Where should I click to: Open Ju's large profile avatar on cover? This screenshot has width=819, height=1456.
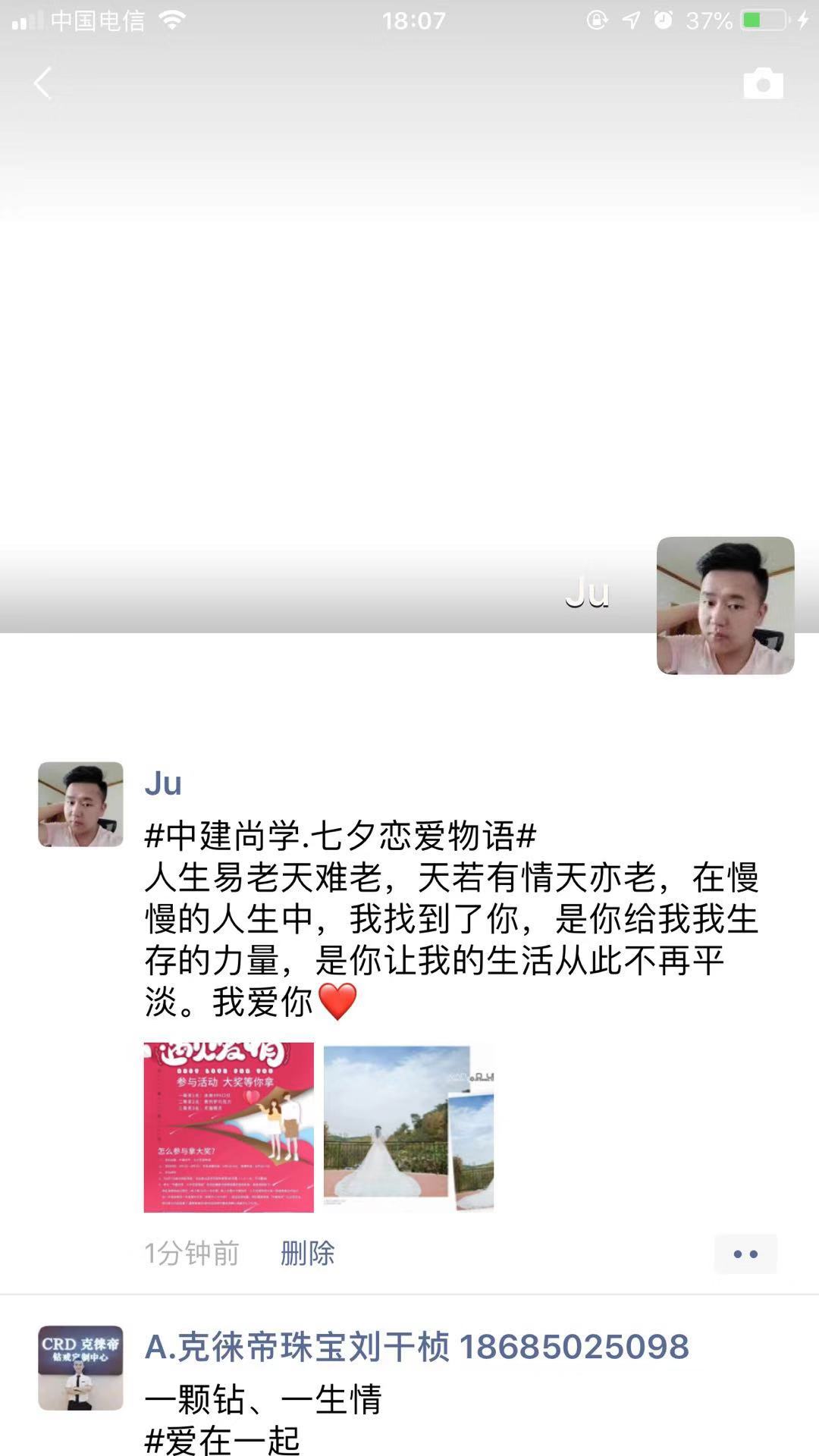[725, 605]
